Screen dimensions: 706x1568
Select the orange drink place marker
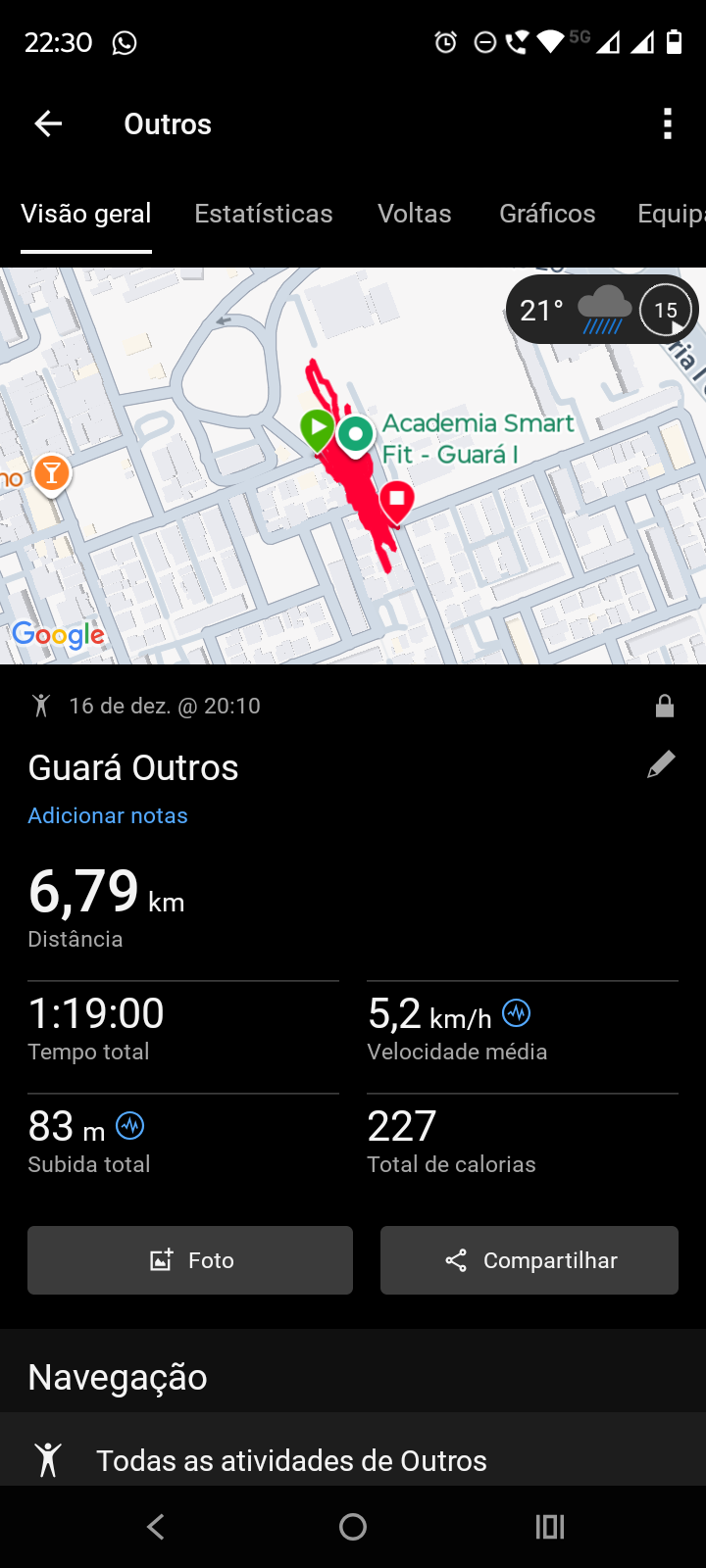(50, 473)
